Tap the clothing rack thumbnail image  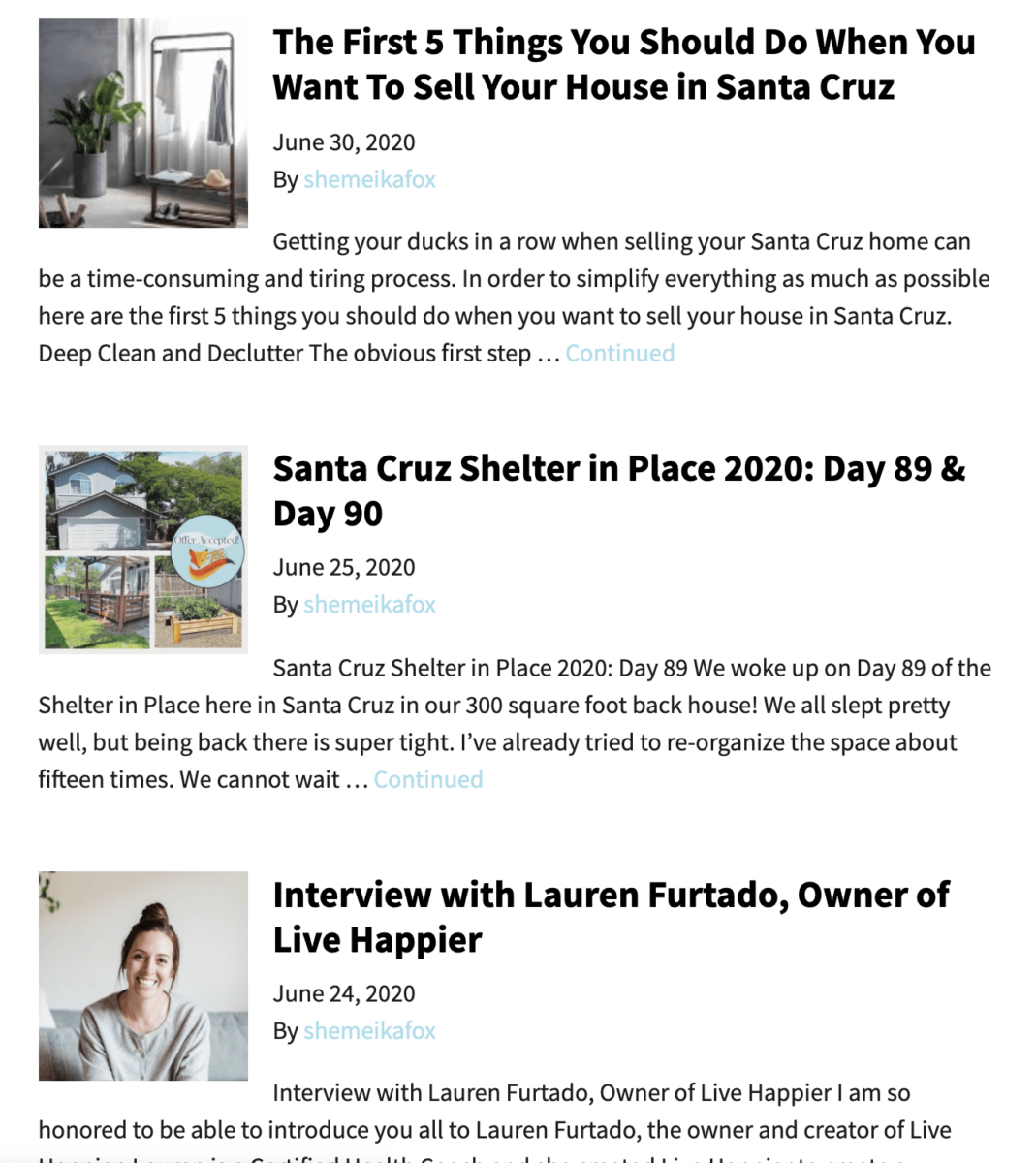click(x=143, y=123)
